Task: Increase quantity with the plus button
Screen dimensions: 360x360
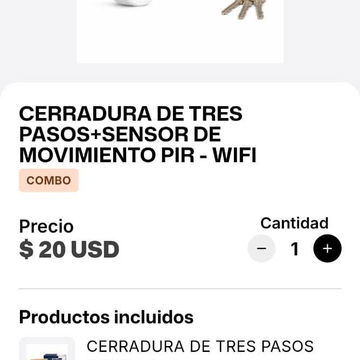Action: (327, 249)
